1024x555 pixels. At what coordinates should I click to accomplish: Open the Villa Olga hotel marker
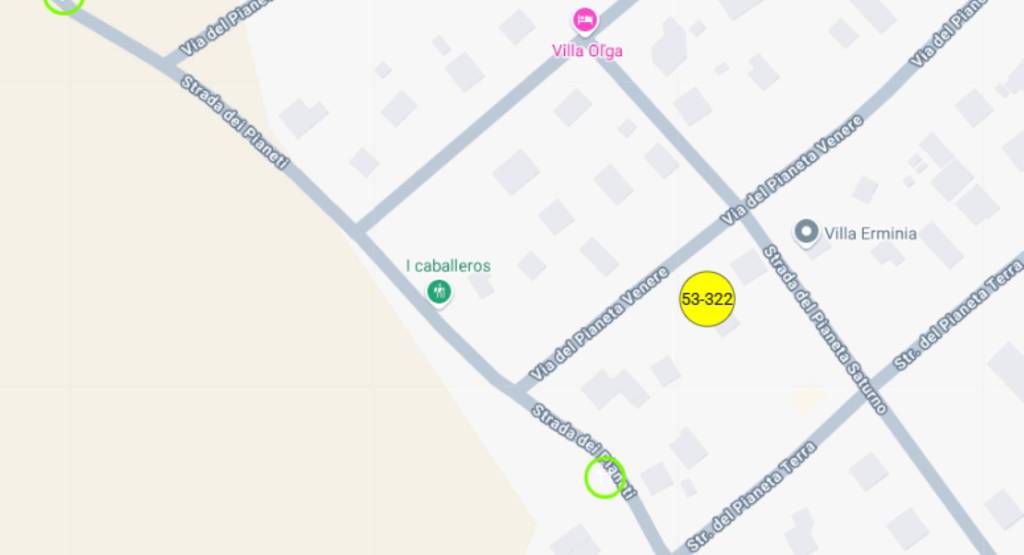585,20
